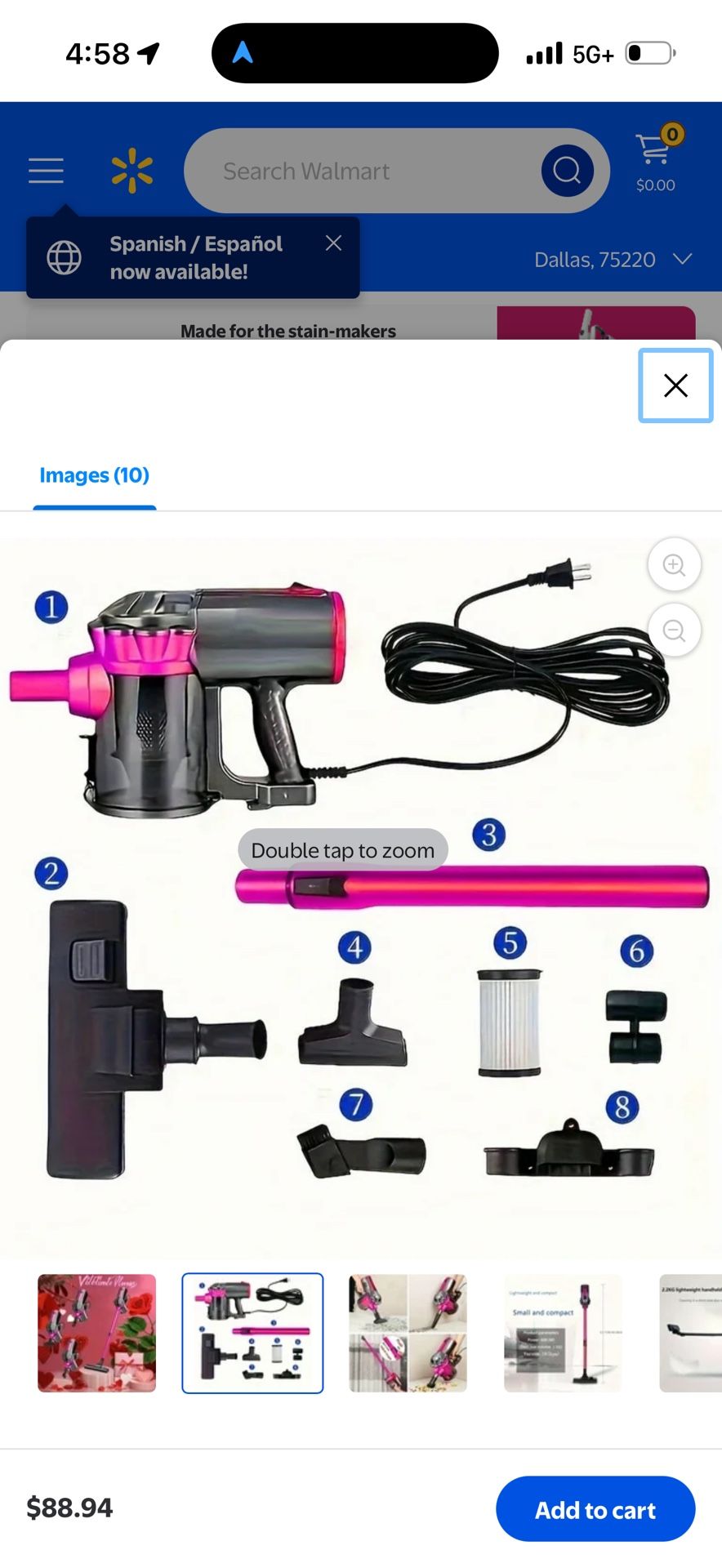Select the numbered accessories kit thumbnail
Image resolution: width=722 pixels, height=1568 pixels.
tap(252, 1333)
